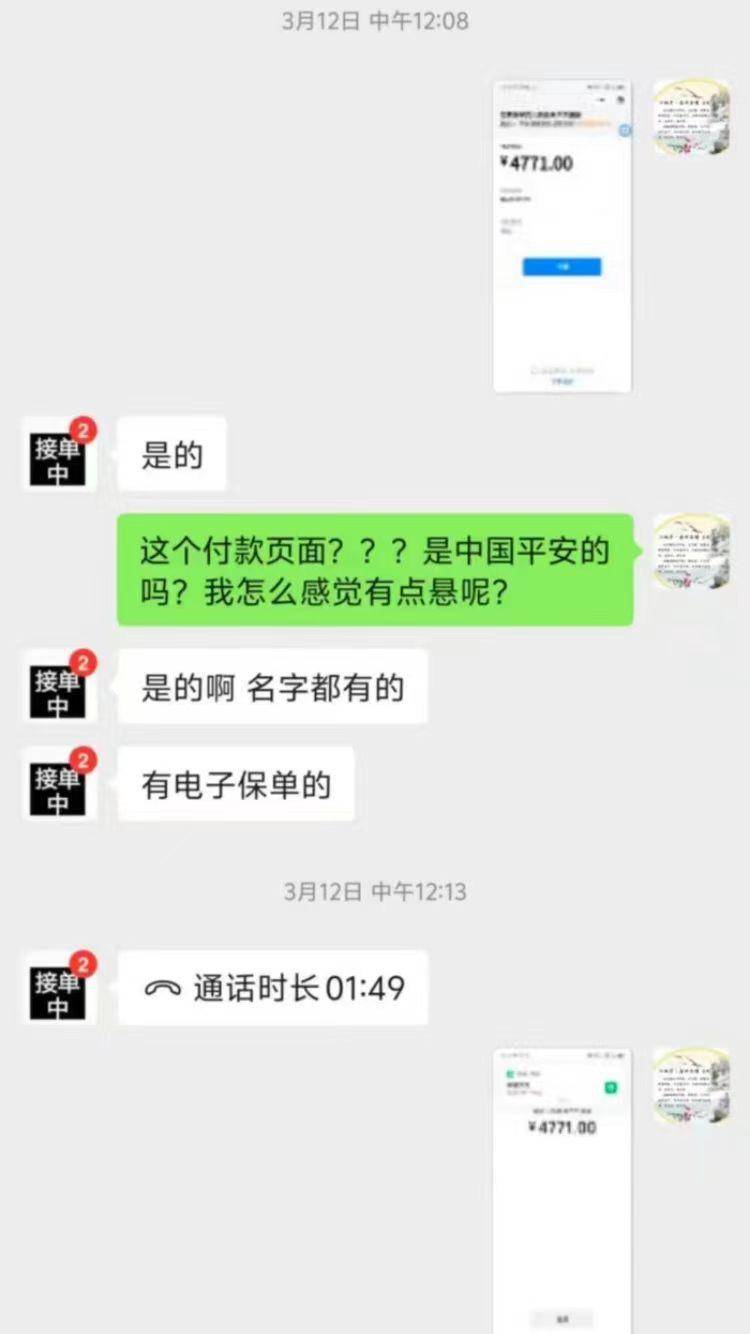Image resolution: width=750 pixels, height=1334 pixels.
Task: Tap the 3月12日 中午12:08 timestamp
Action: 375,21
